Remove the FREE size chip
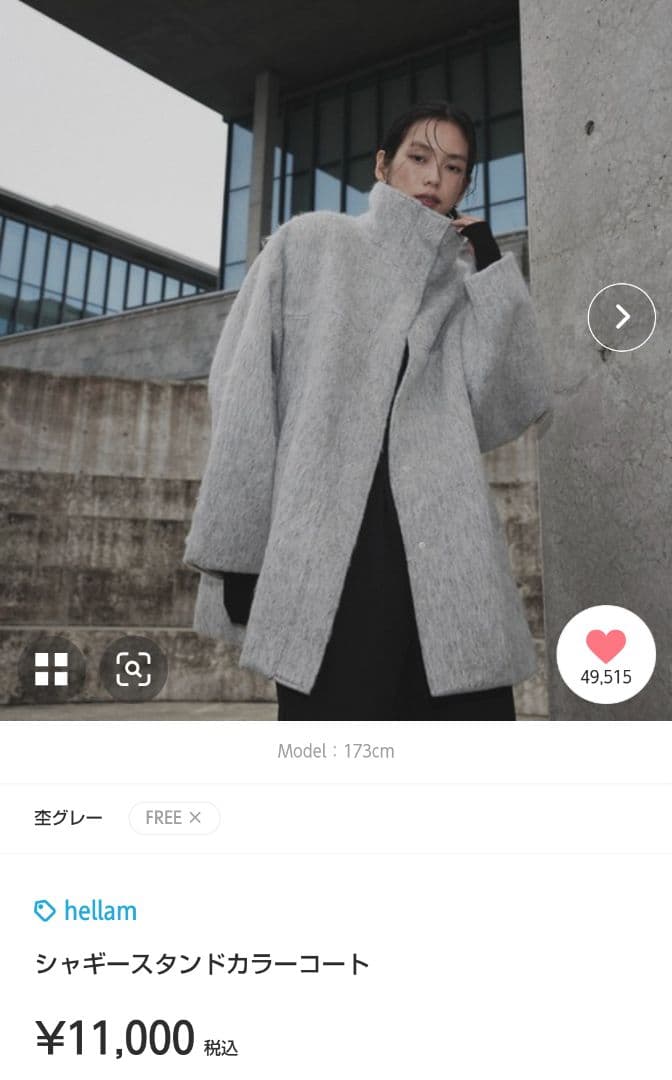Screen dimensions: 672x1080 tap(196, 818)
